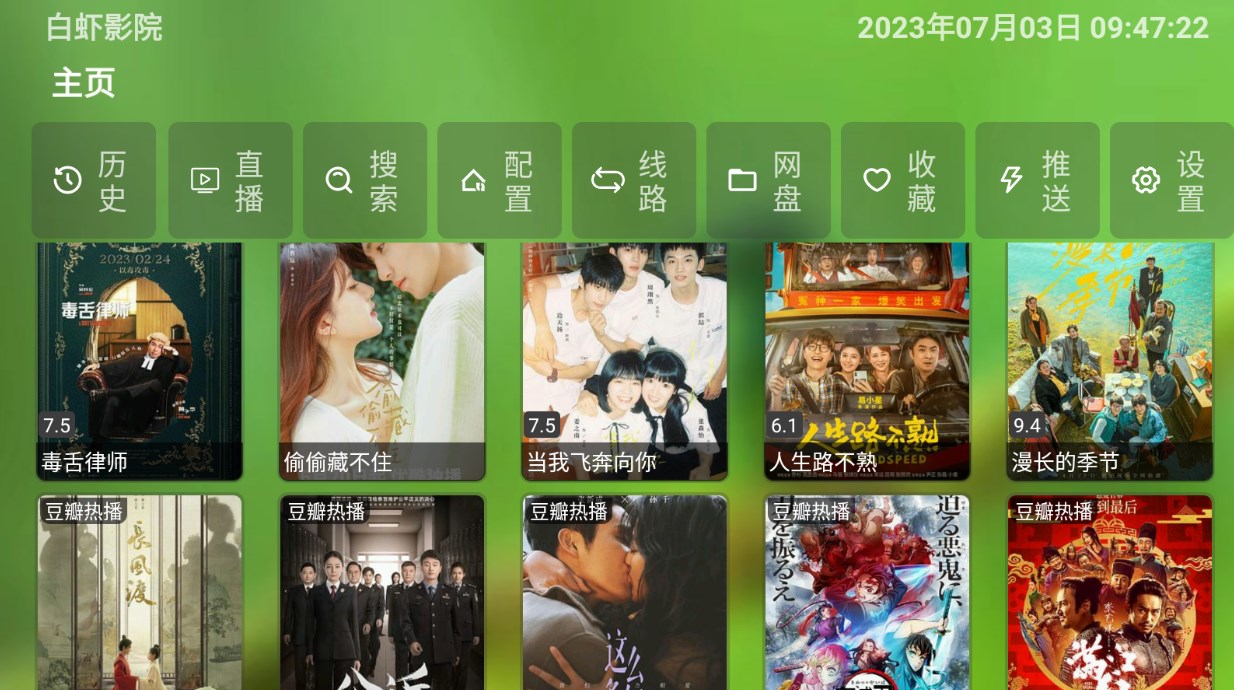Open the 网盘 cloud drive button
The image size is (1234, 690).
click(x=768, y=181)
